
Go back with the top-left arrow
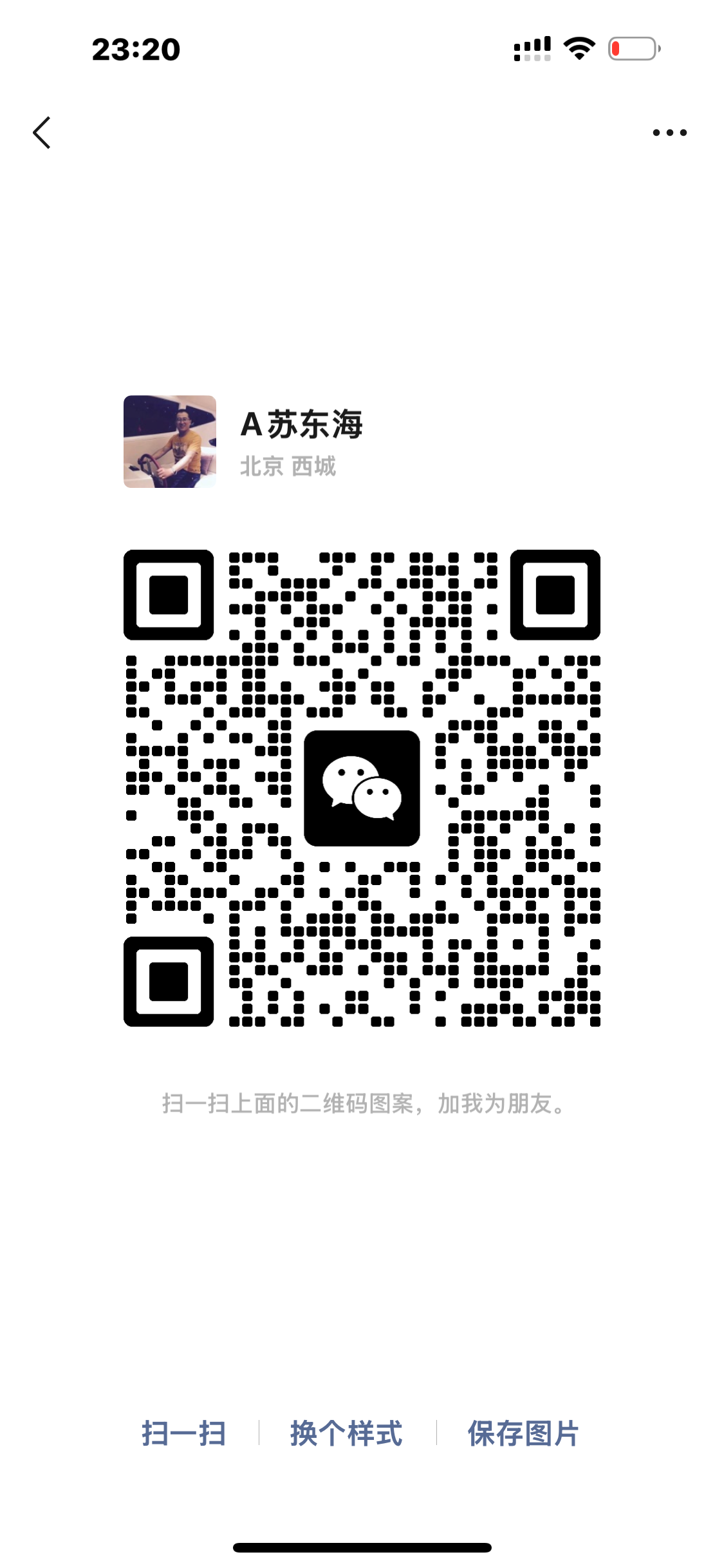(42, 133)
